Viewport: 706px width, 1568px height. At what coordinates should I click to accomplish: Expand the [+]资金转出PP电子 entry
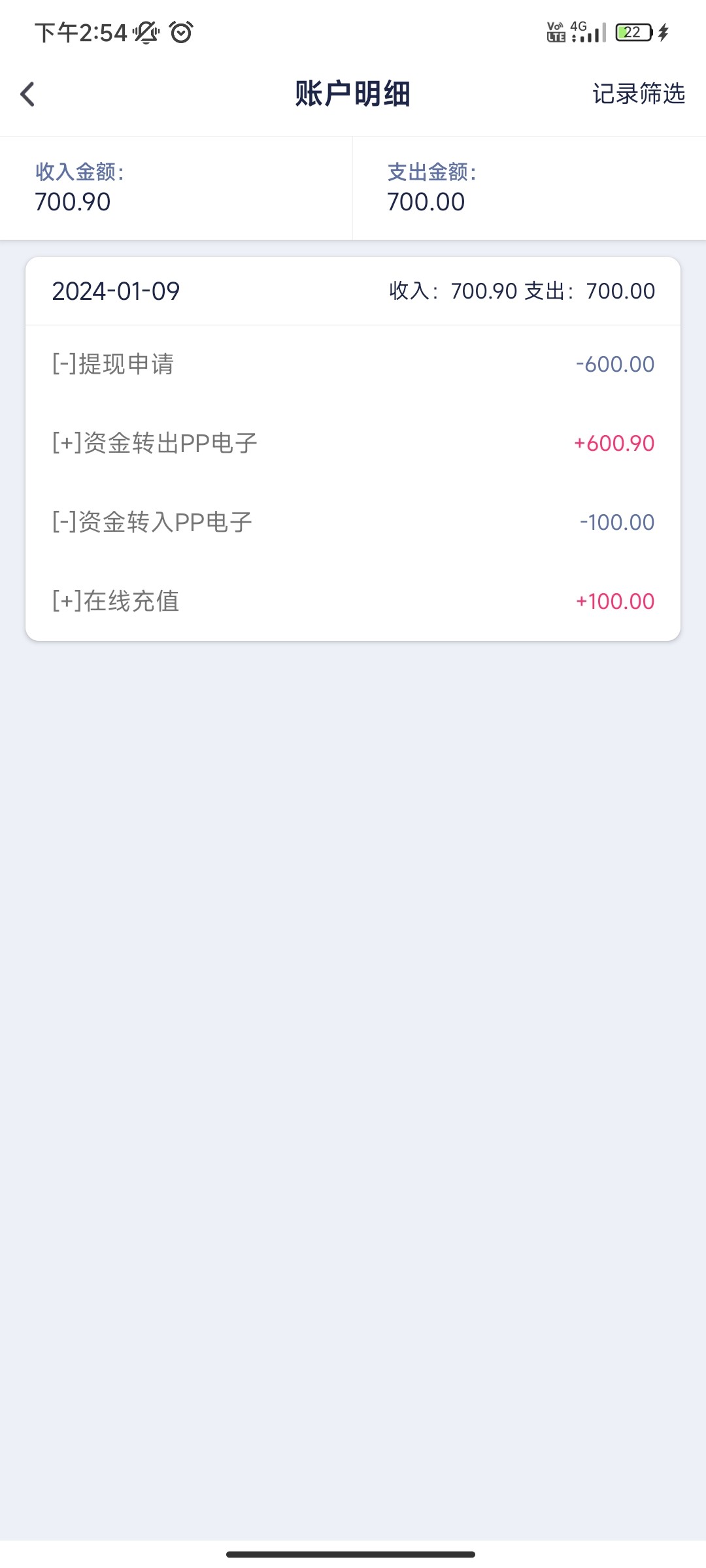point(353,443)
